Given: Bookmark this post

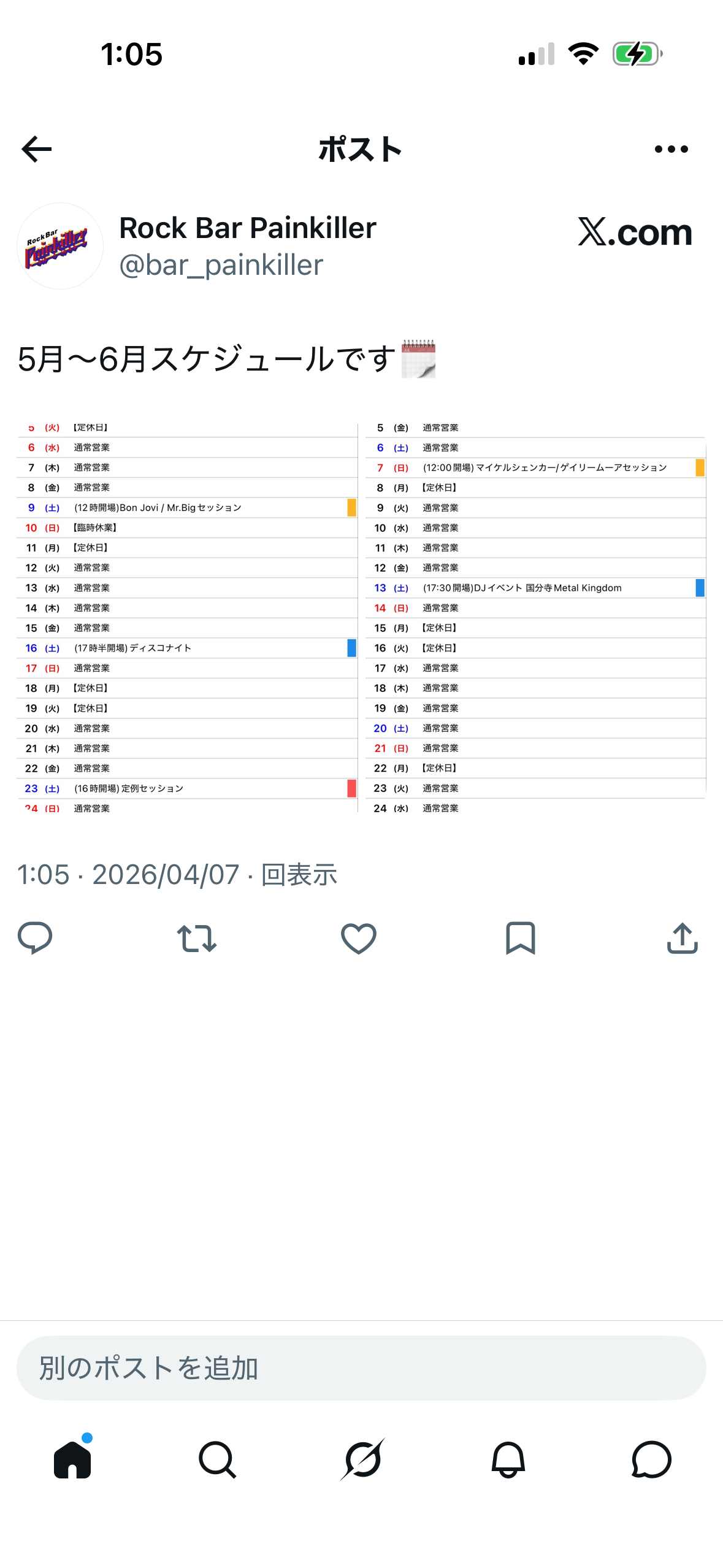Looking at the screenshot, I should coord(520,938).
